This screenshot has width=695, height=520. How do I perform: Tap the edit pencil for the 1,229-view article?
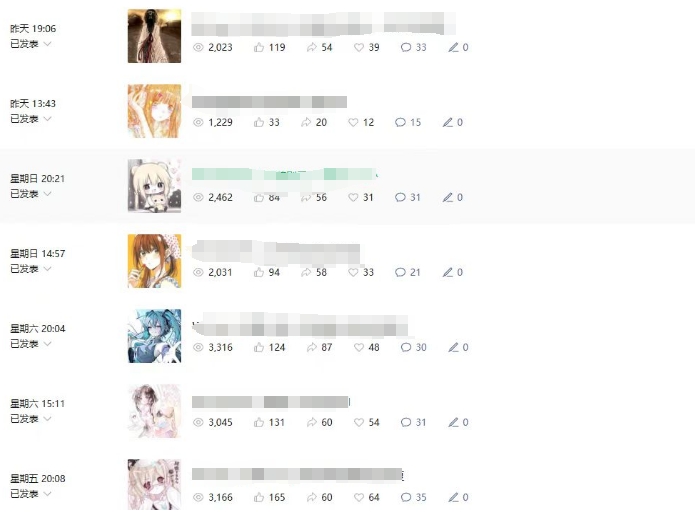tap(453, 122)
